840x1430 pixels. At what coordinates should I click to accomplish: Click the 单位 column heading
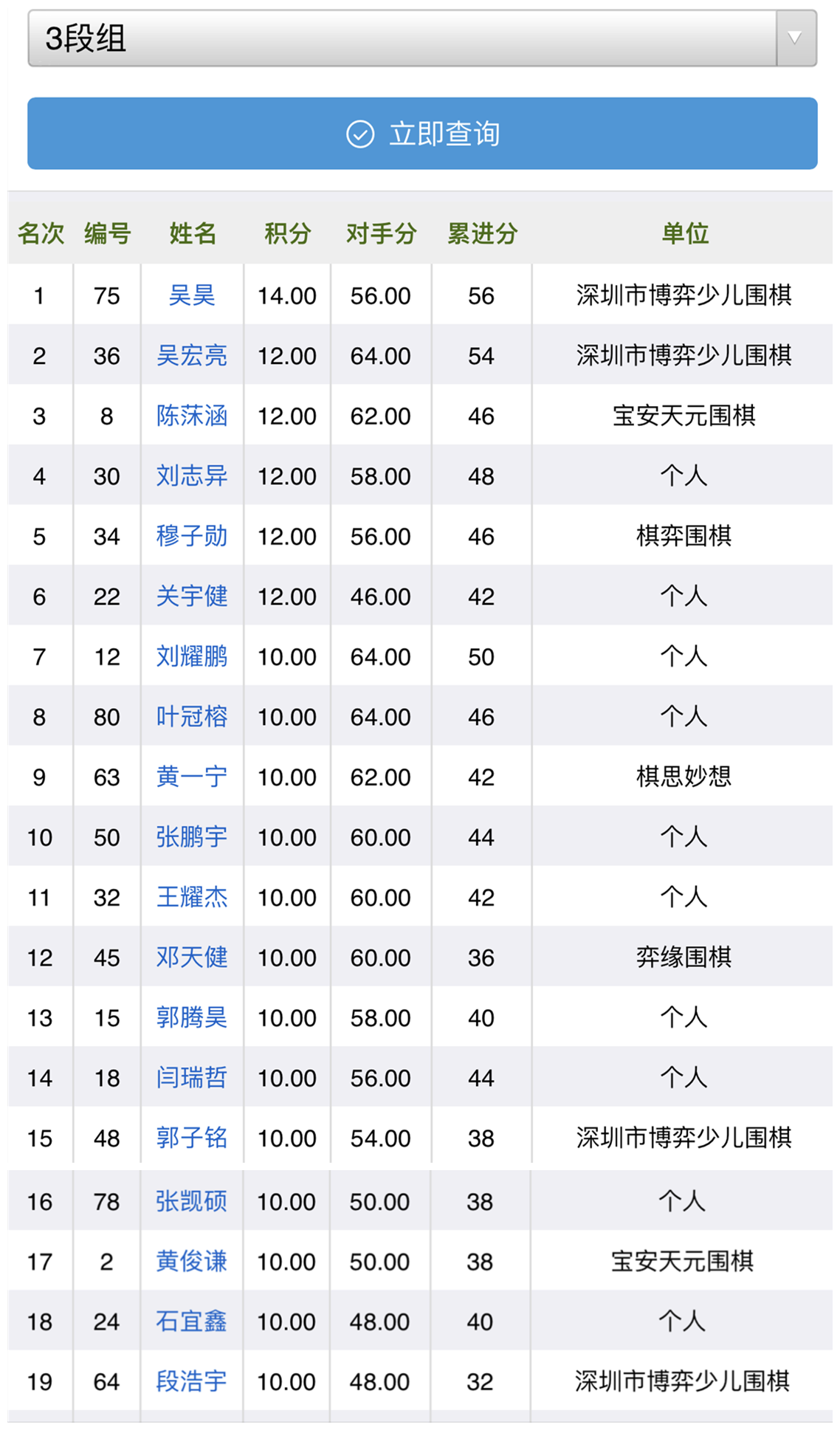coord(683,233)
